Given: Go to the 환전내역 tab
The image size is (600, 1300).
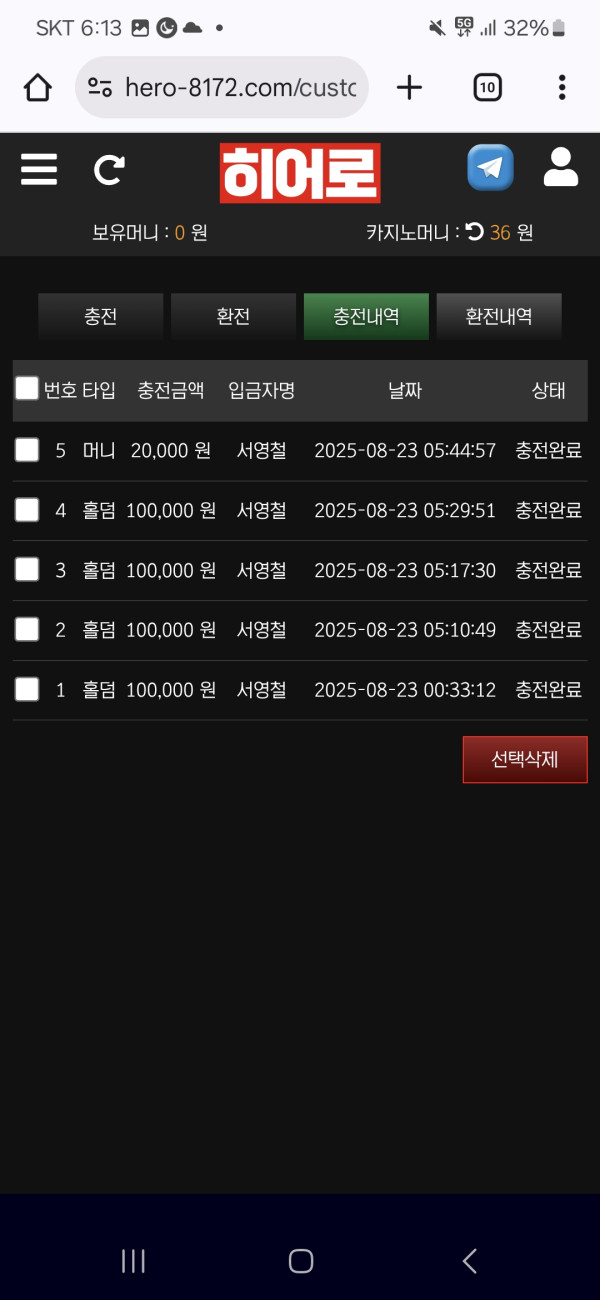Looking at the screenshot, I should [499, 317].
